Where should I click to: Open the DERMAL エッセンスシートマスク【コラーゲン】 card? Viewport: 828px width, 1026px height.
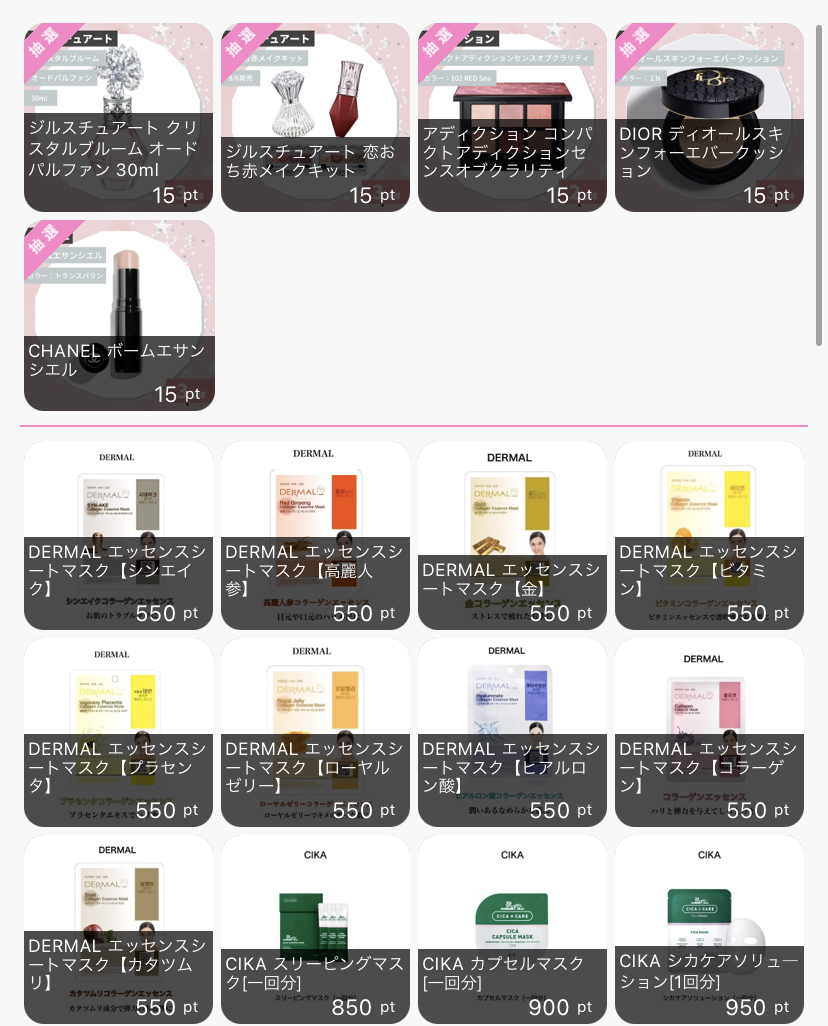[709, 732]
